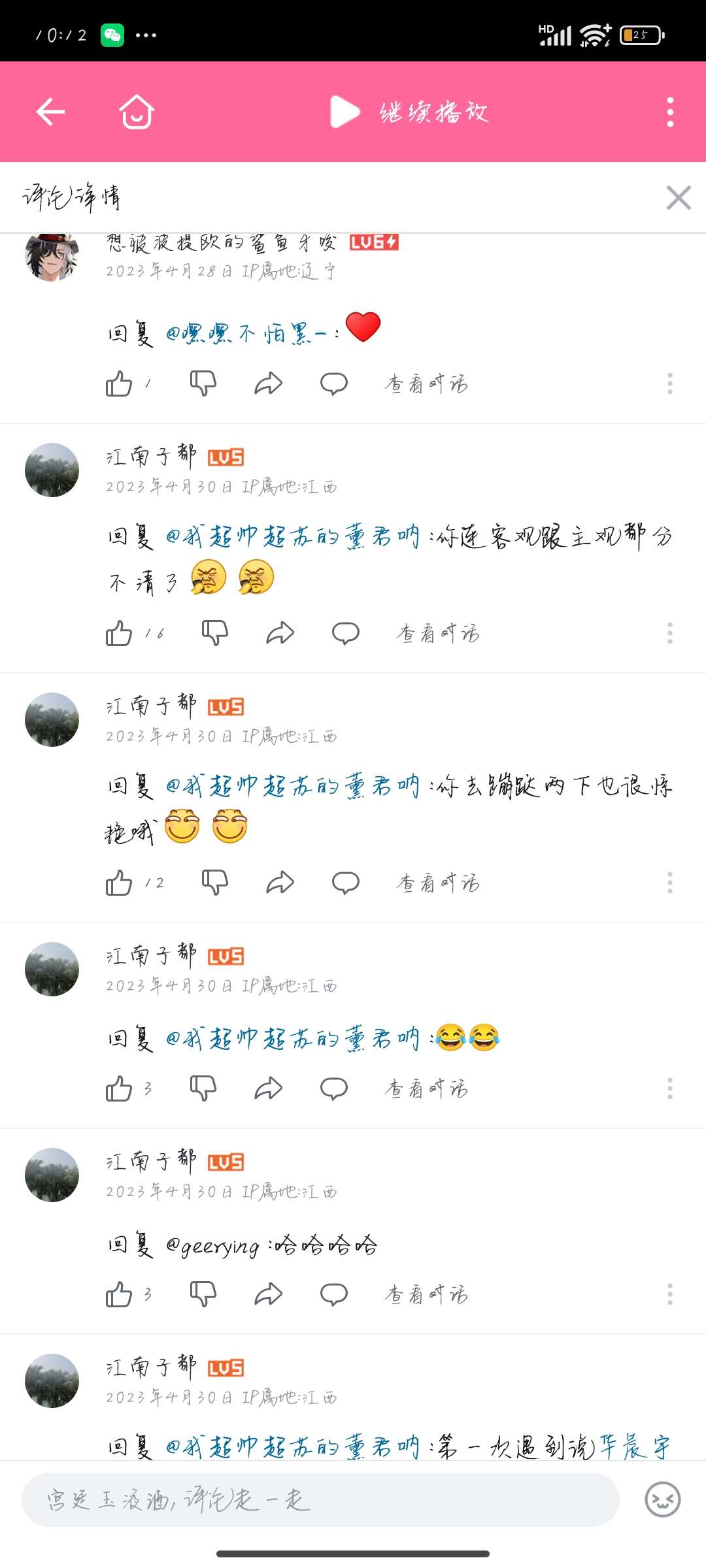Share the comment with 12 likes

pos(280,883)
